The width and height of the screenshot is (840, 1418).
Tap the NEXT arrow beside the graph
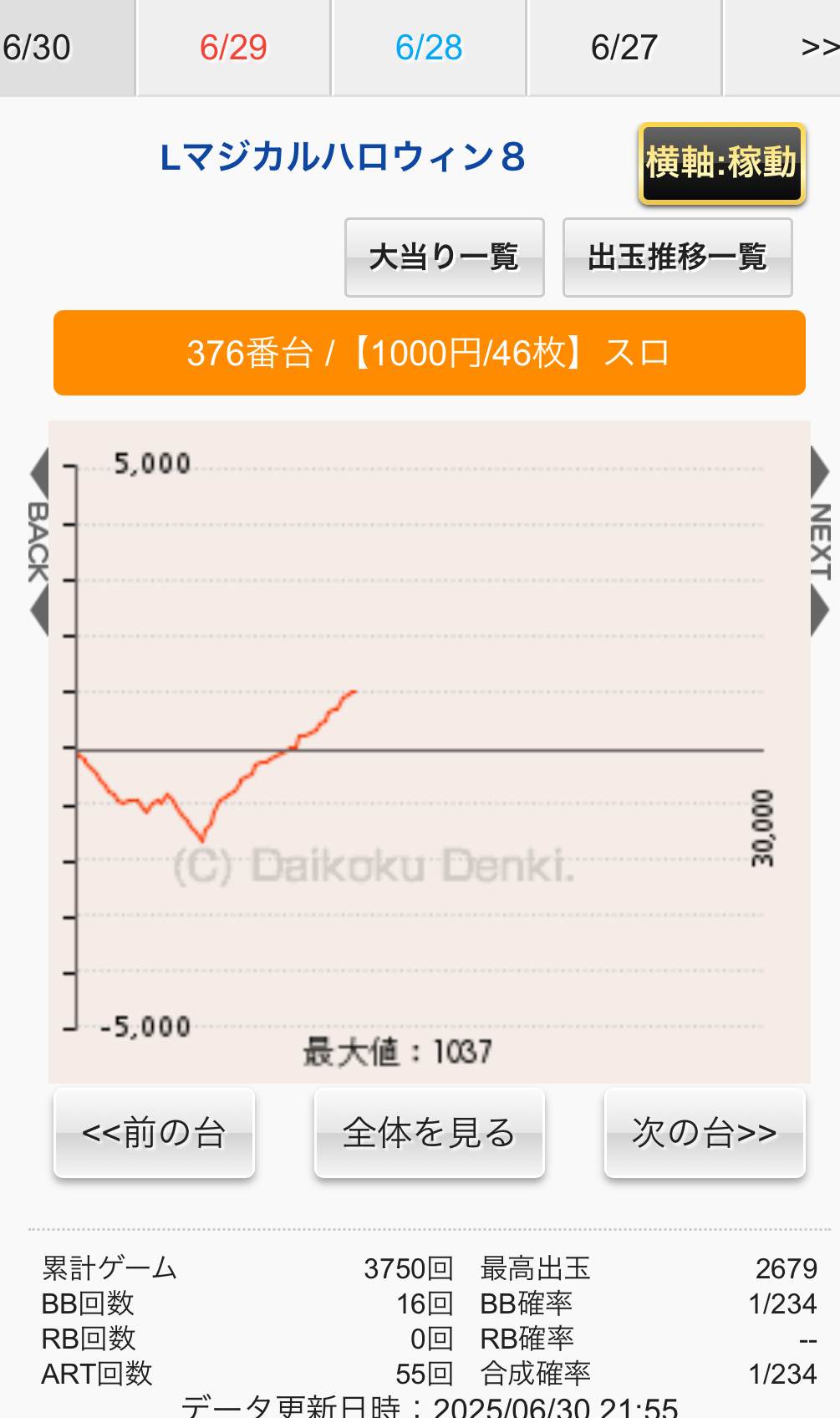click(820, 542)
